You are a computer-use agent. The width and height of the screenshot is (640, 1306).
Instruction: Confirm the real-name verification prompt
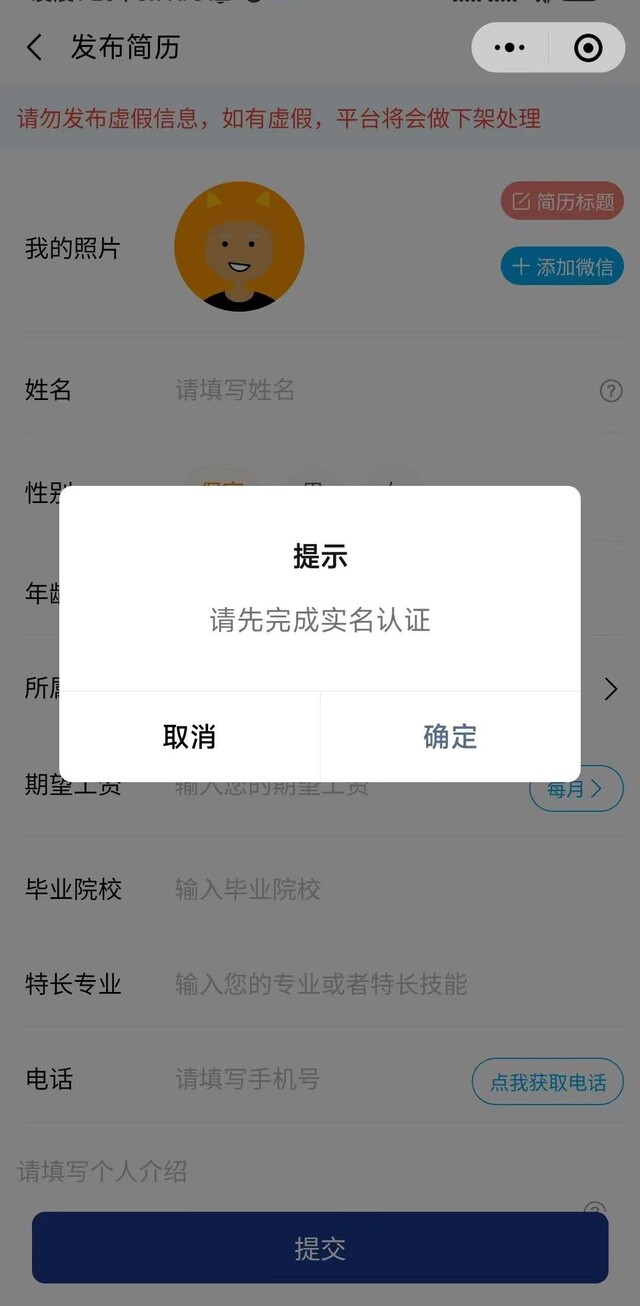(x=450, y=737)
